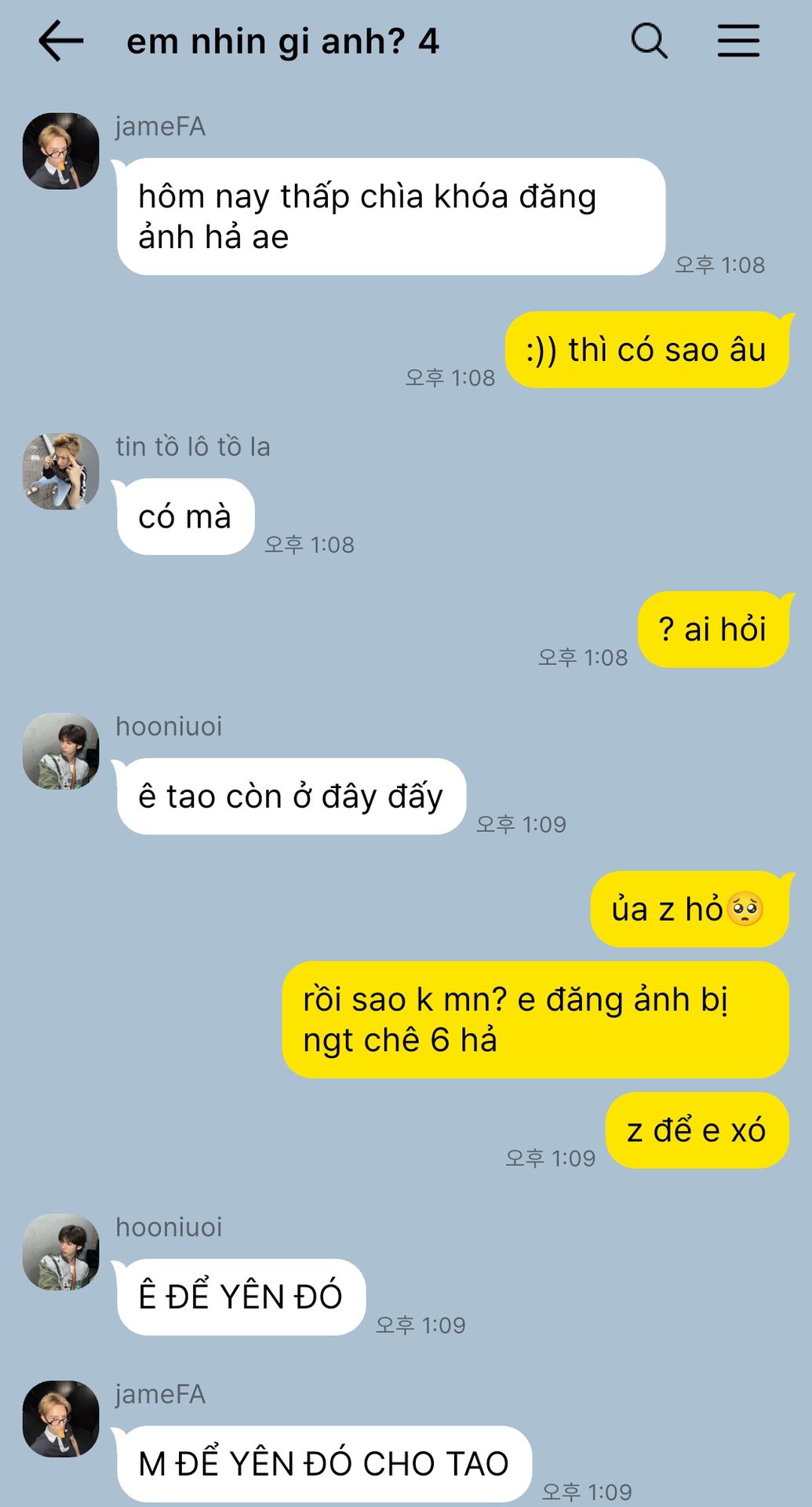View tin tồ lô tồ la's profile picture
The height and width of the screenshot is (1507, 812).
point(61,471)
